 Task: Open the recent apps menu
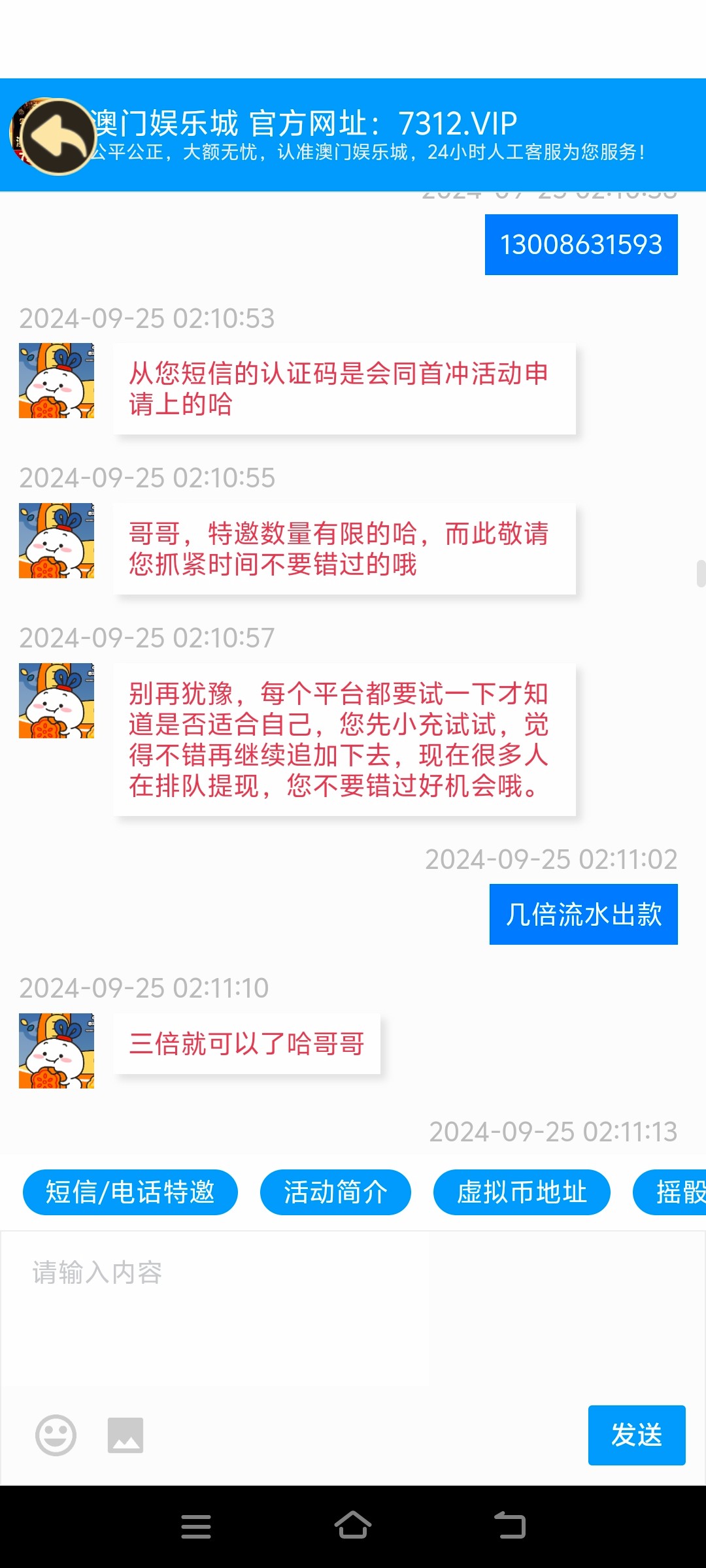click(x=196, y=1526)
